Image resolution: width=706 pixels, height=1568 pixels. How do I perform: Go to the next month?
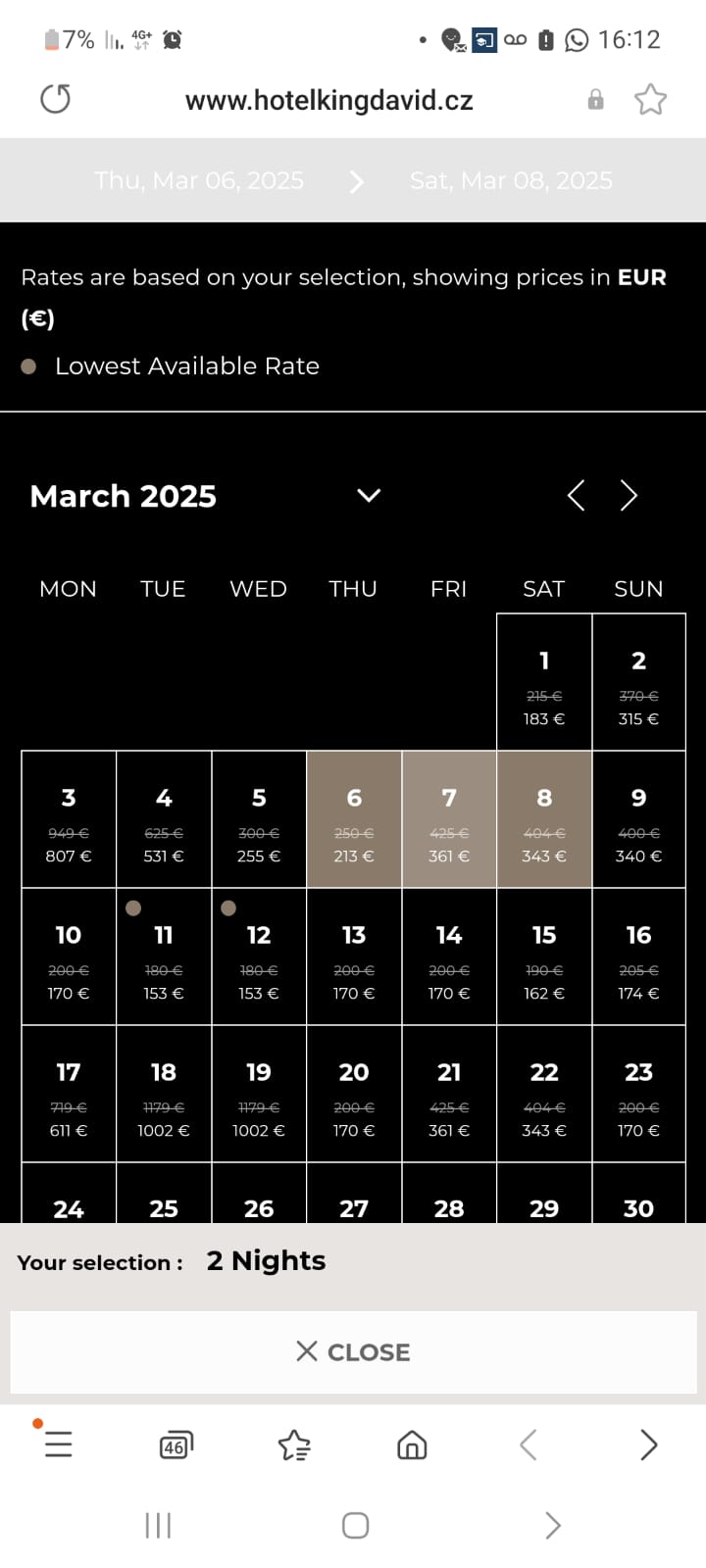click(x=629, y=496)
